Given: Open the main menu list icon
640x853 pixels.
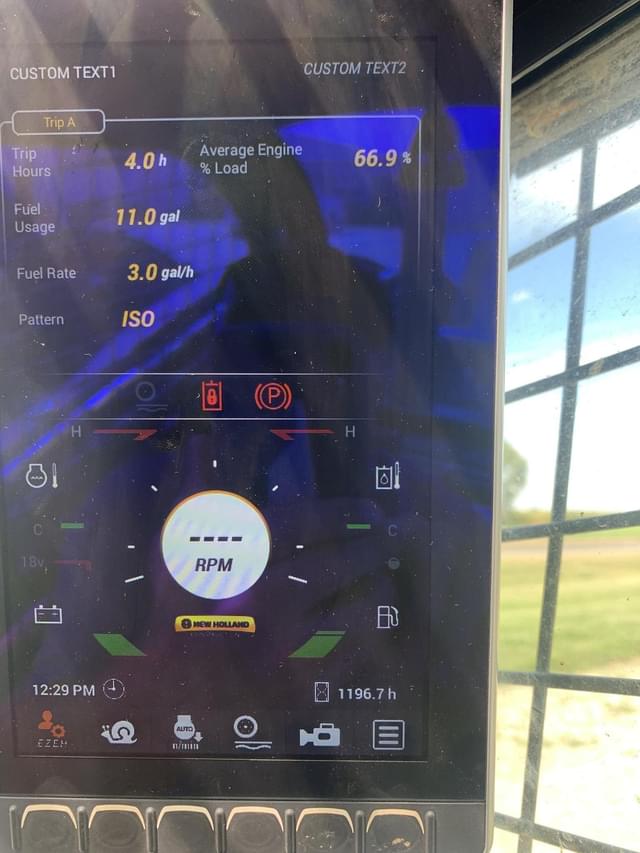Looking at the screenshot, I should 388,735.
